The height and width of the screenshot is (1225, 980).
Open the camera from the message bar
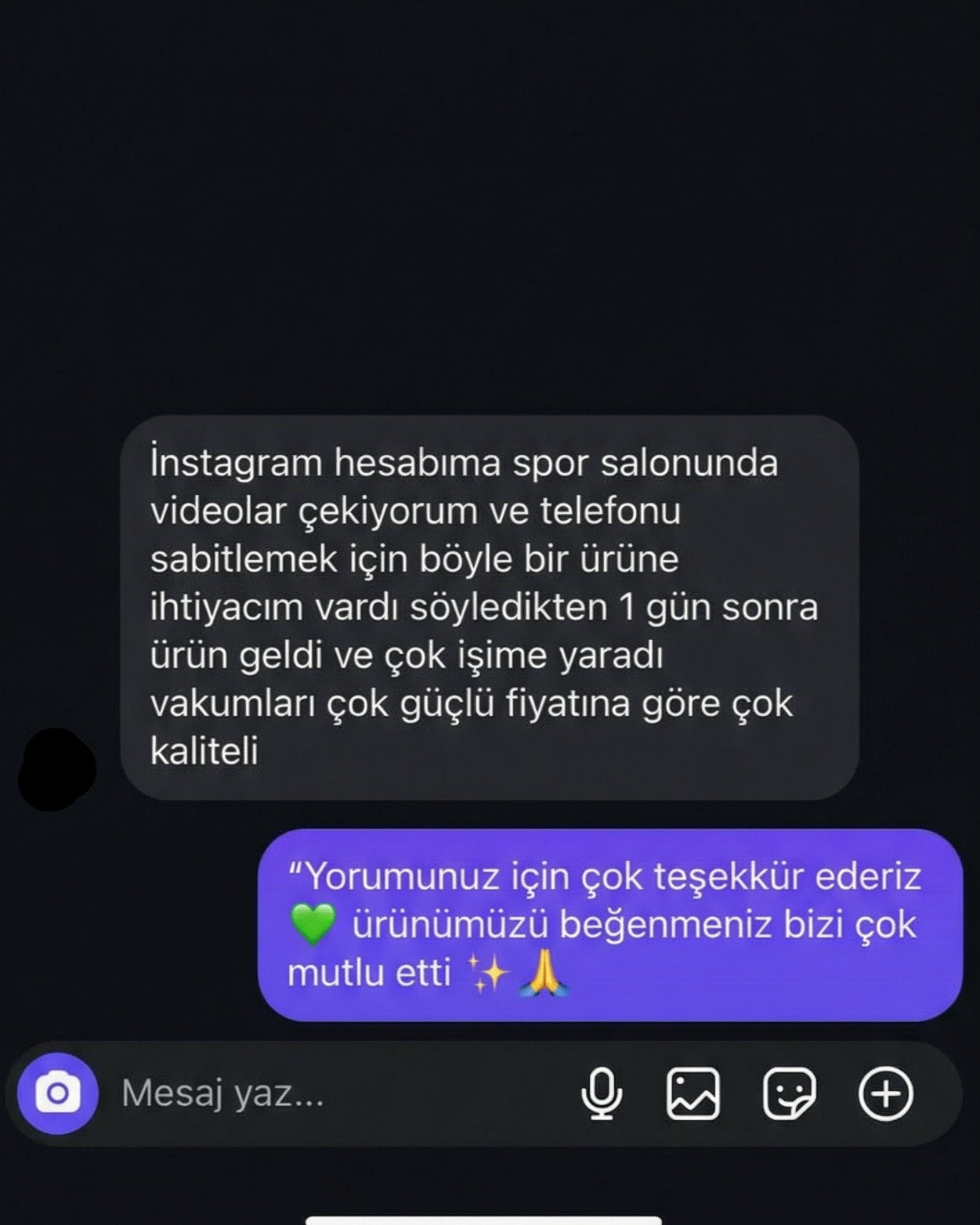[57, 1093]
